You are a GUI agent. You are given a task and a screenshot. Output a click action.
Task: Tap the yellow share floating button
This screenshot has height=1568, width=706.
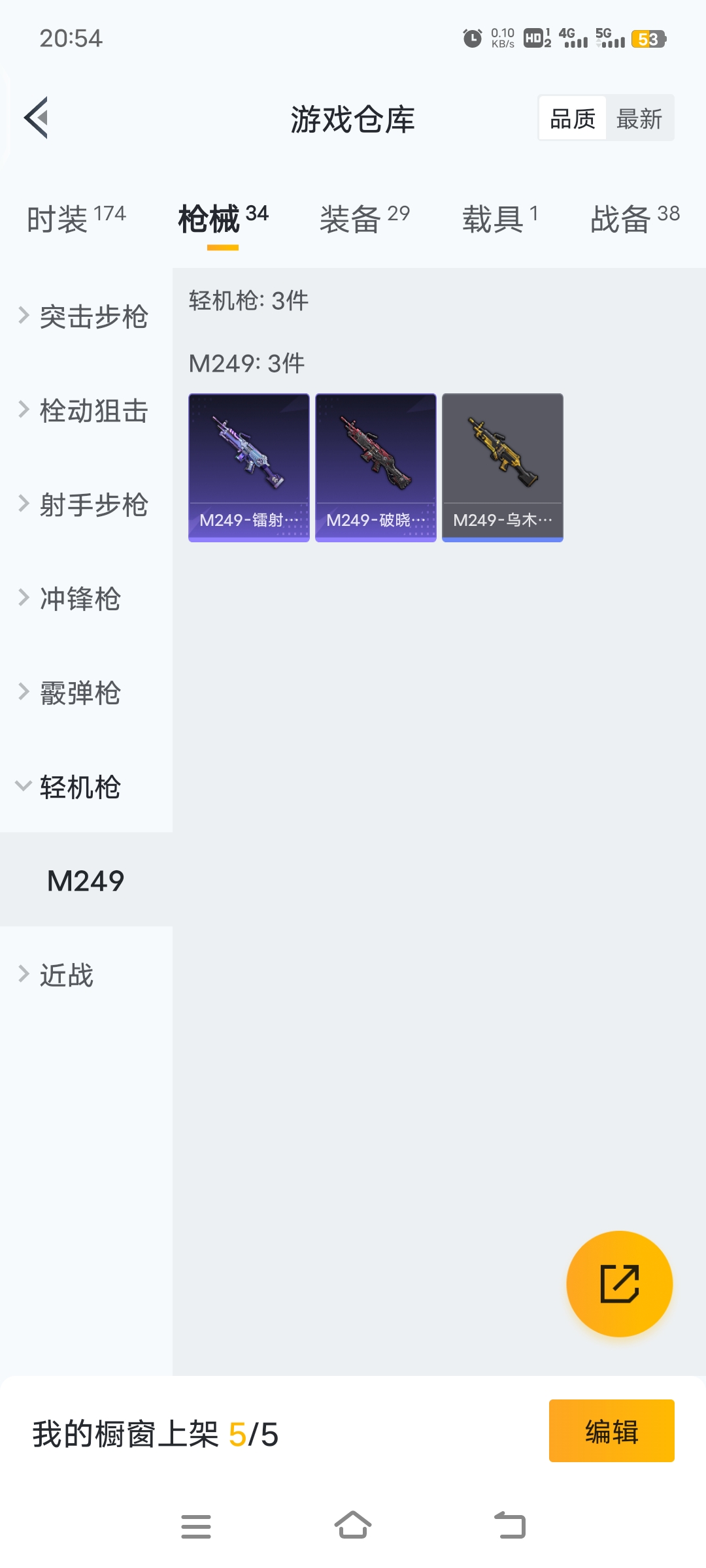pyautogui.click(x=619, y=1284)
